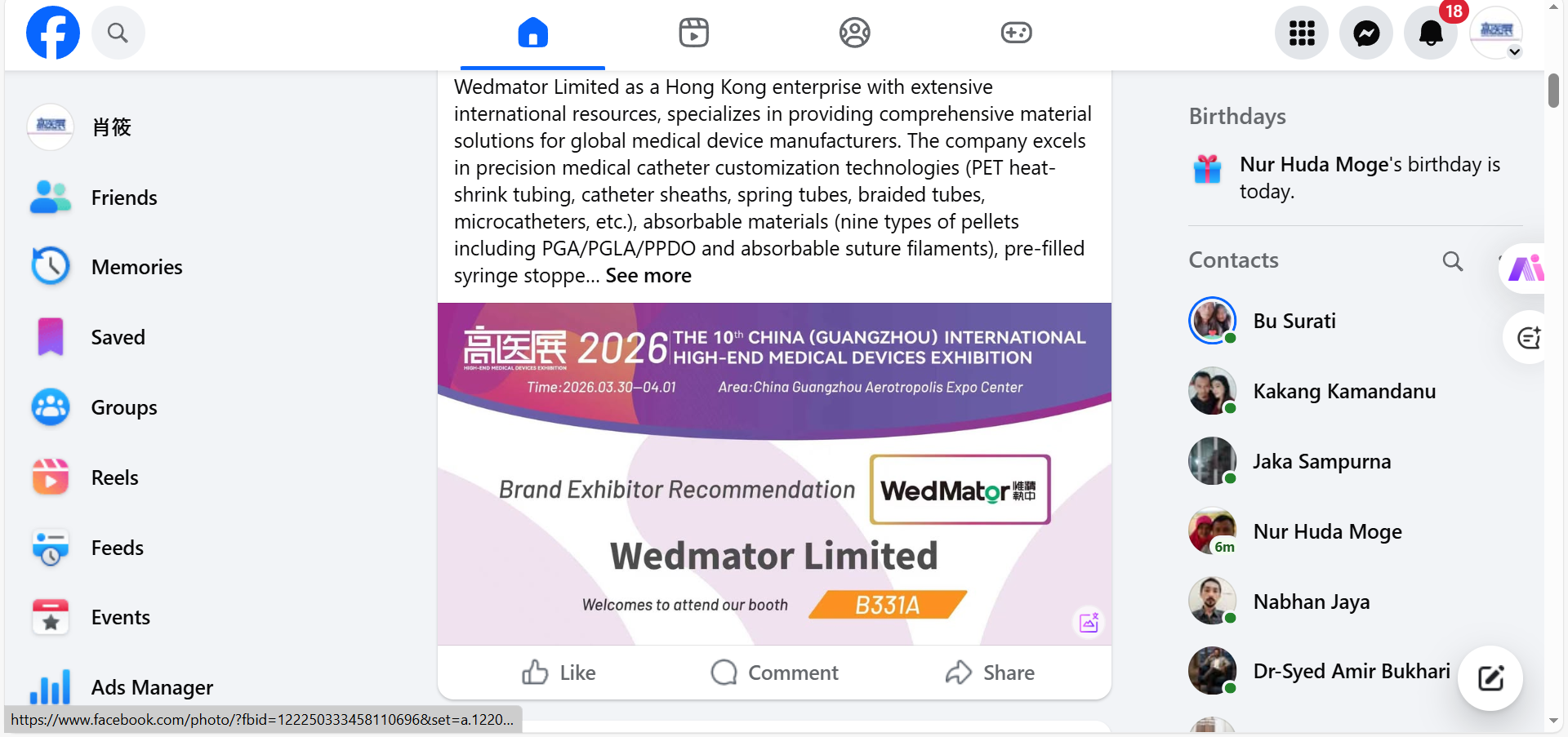This screenshot has height=737, width=1568.
Task: Go to Groups
Action: coord(123,407)
